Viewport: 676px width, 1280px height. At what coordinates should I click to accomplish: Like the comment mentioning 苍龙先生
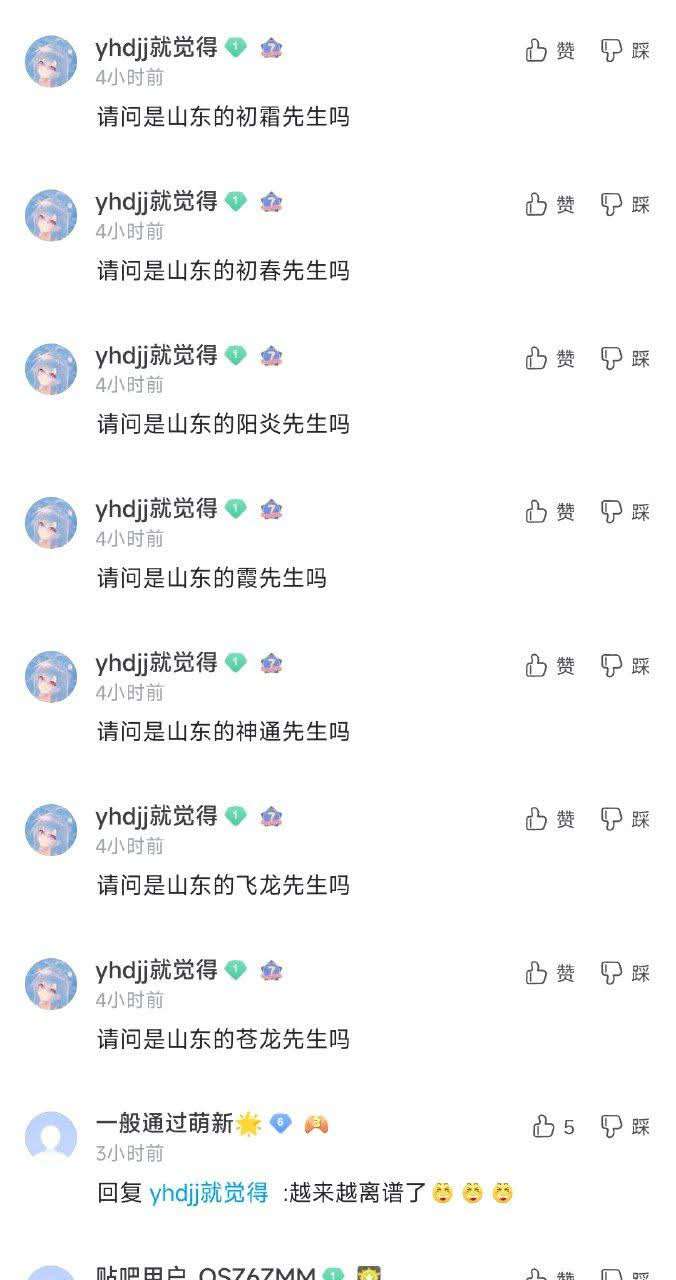click(550, 973)
